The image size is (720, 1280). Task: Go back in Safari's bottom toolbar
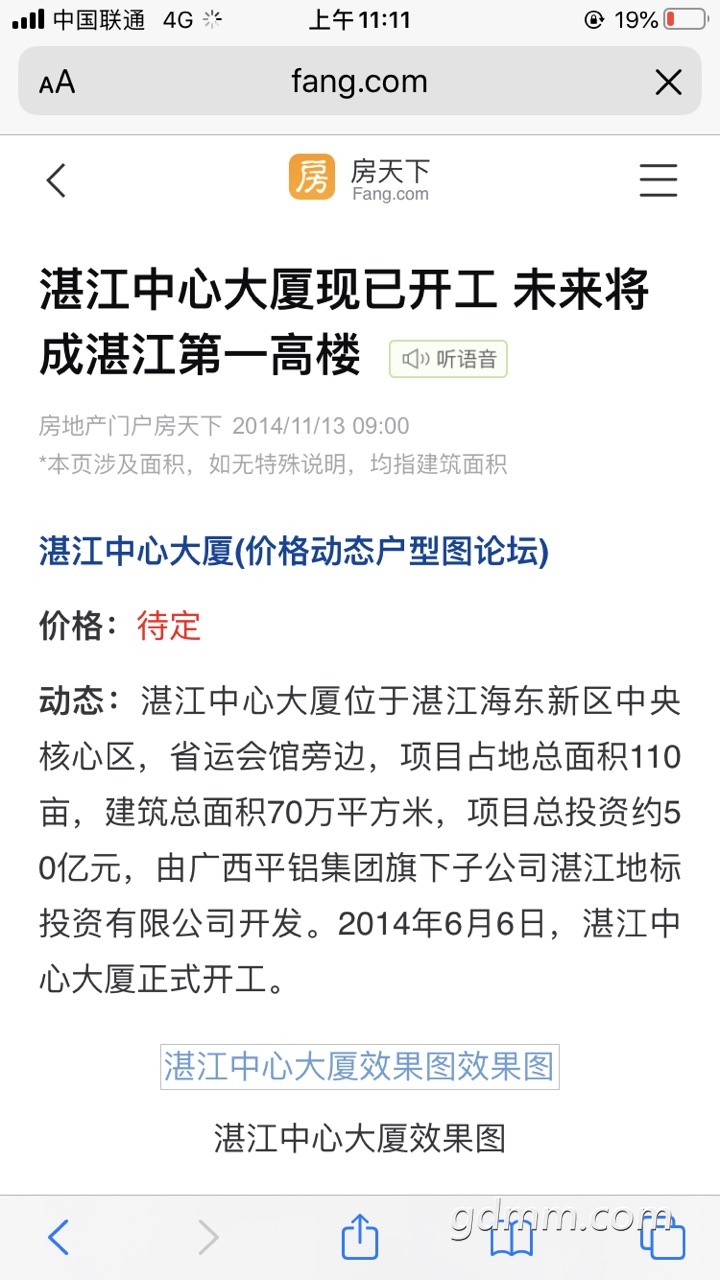(60, 1238)
